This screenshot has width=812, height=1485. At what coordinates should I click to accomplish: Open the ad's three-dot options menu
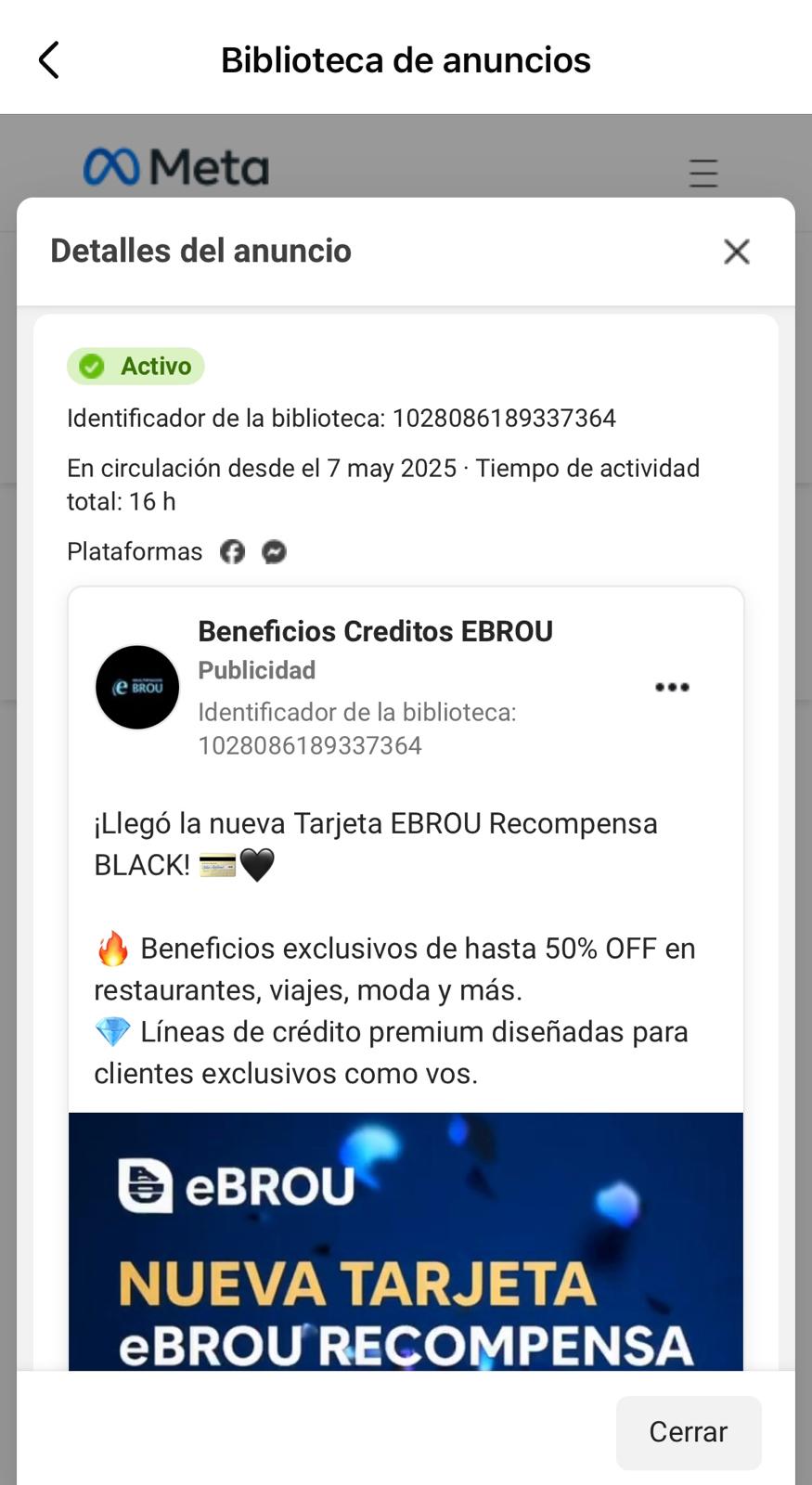pos(672,687)
